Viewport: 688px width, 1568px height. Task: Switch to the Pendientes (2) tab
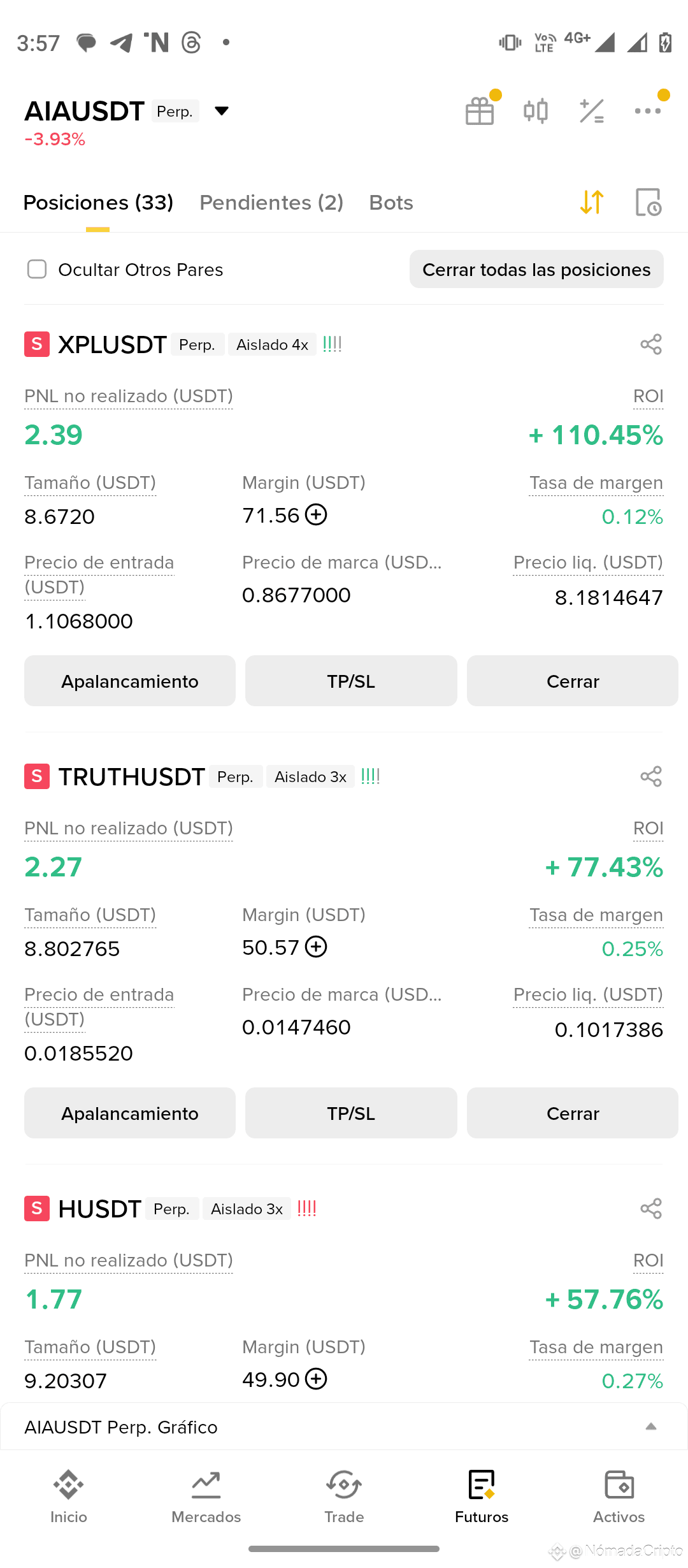[x=271, y=203]
